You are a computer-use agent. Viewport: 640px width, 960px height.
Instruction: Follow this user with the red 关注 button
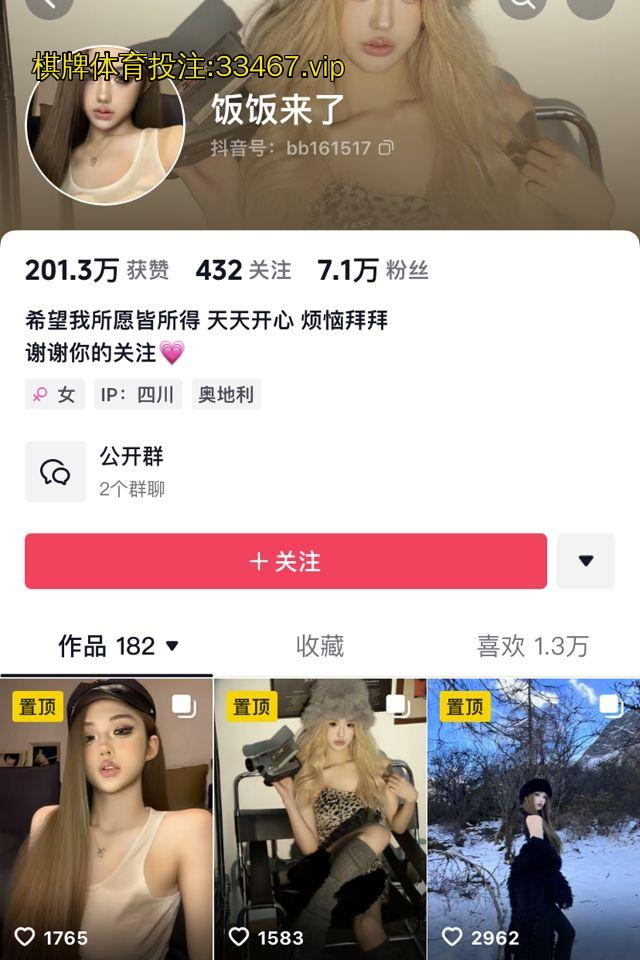(285, 561)
